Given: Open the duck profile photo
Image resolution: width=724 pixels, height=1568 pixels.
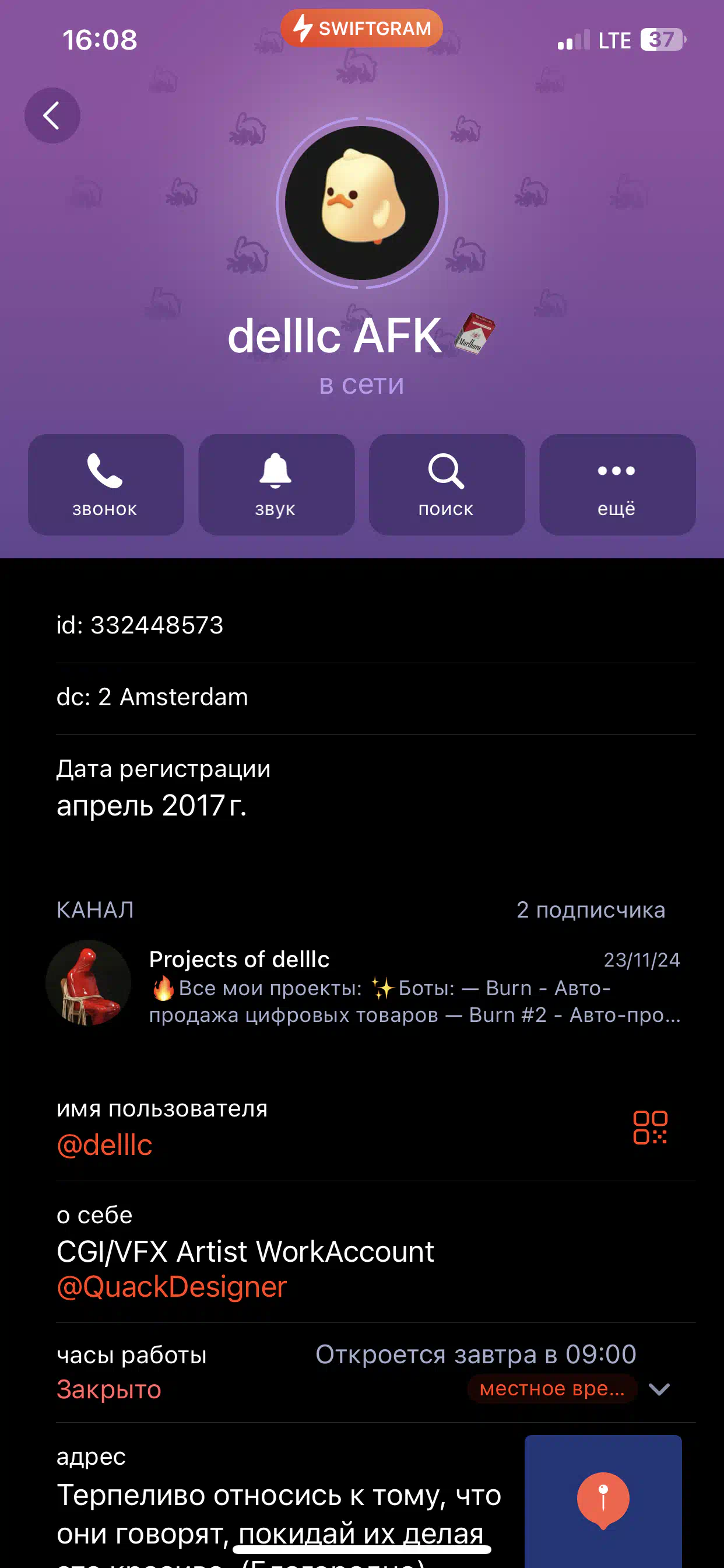Looking at the screenshot, I should click(362, 202).
